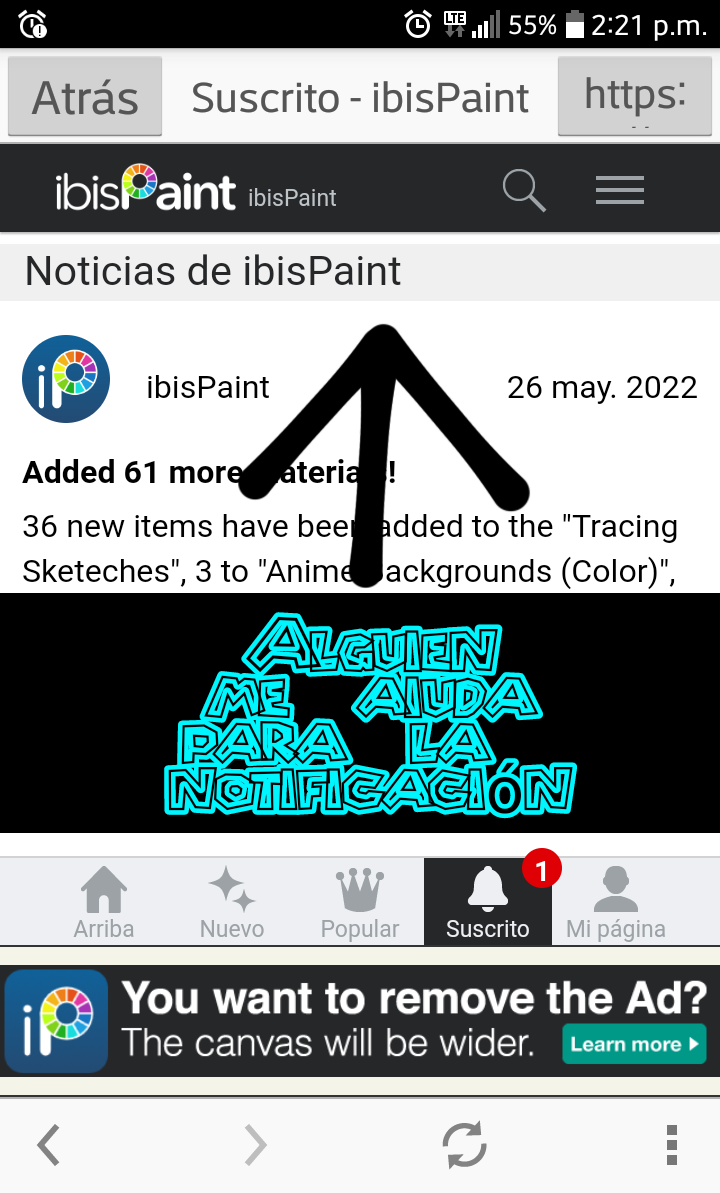Viewport: 720px width, 1193px height.
Task: Open the search magnifier icon
Action: click(524, 190)
